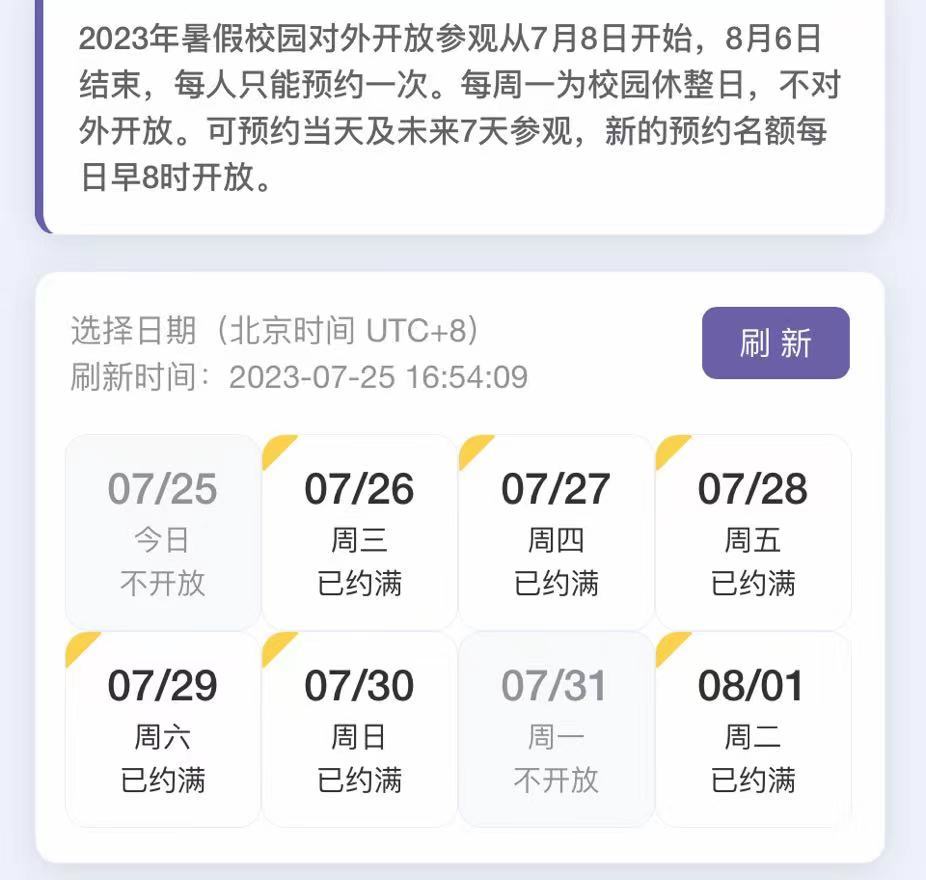Pick the 08/01 周二 date

[x=753, y=729]
